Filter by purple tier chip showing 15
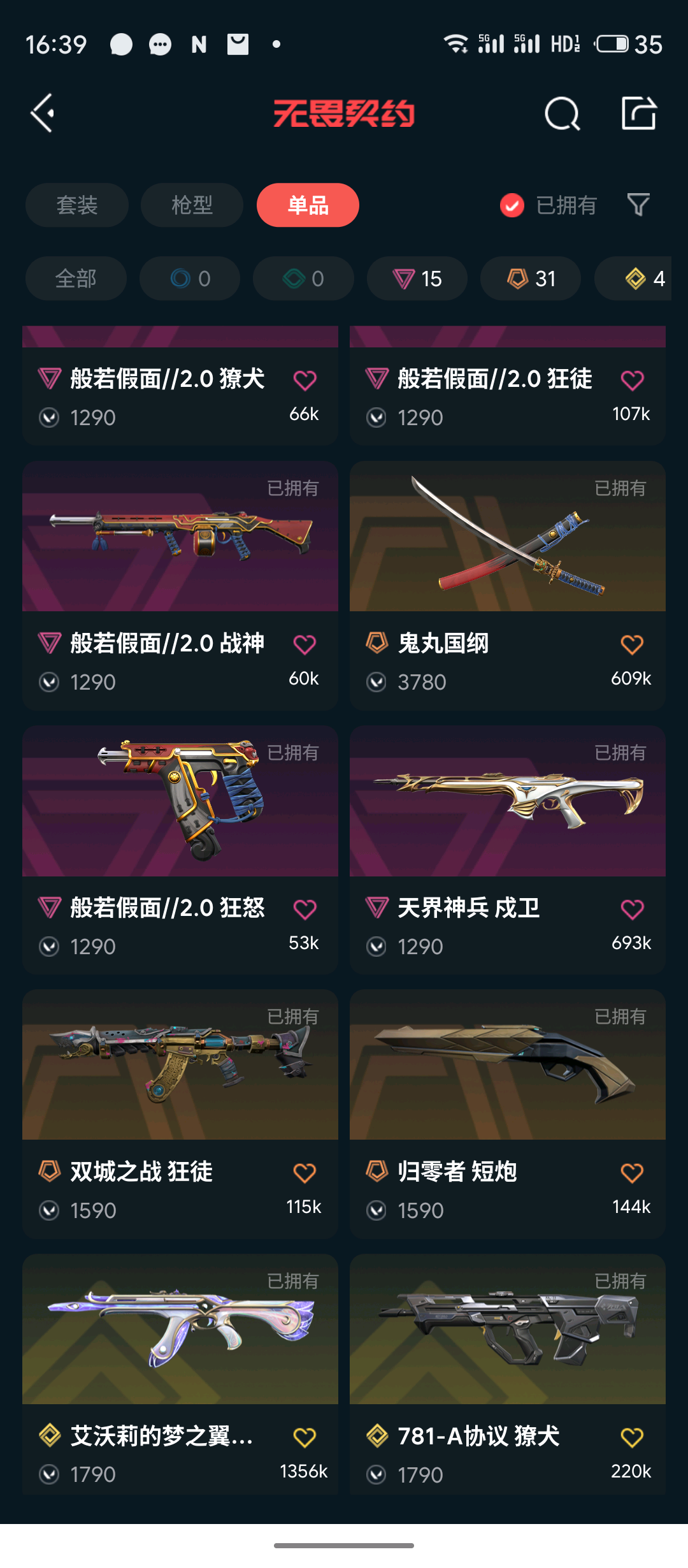Viewport: 688px width, 1568px height. [417, 279]
